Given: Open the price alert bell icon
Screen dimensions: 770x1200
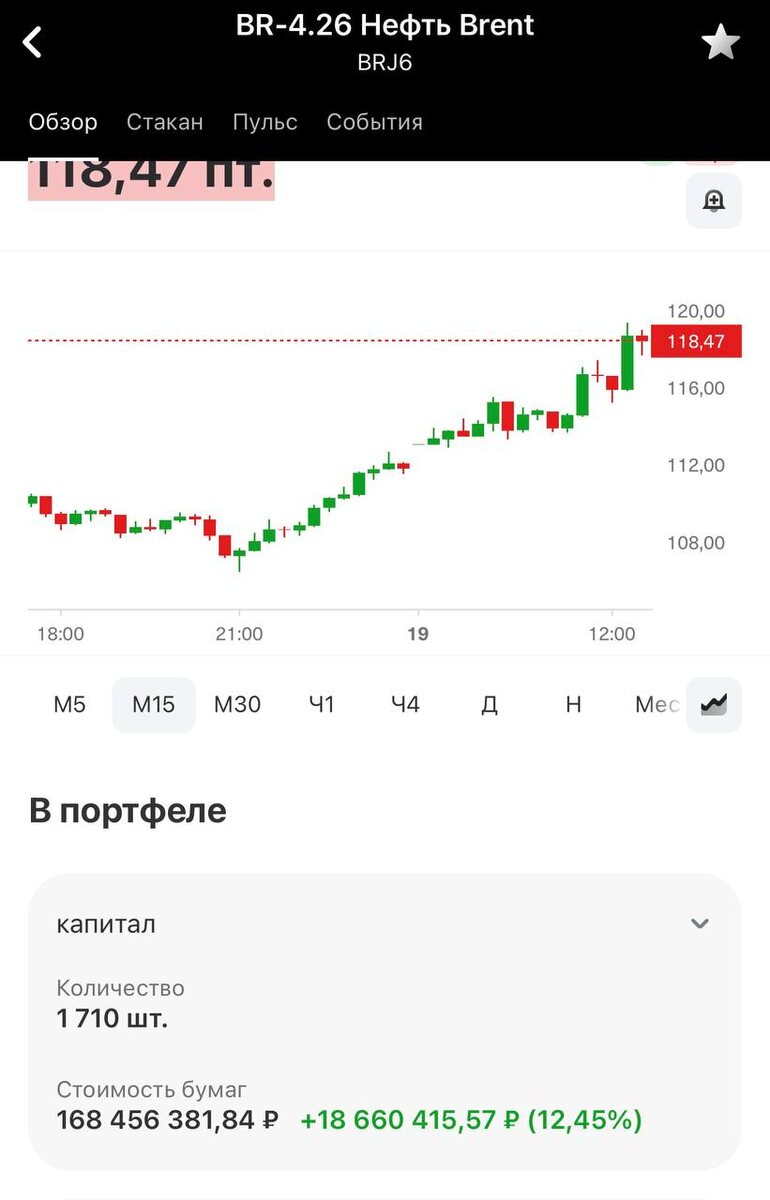Looking at the screenshot, I should (713, 200).
